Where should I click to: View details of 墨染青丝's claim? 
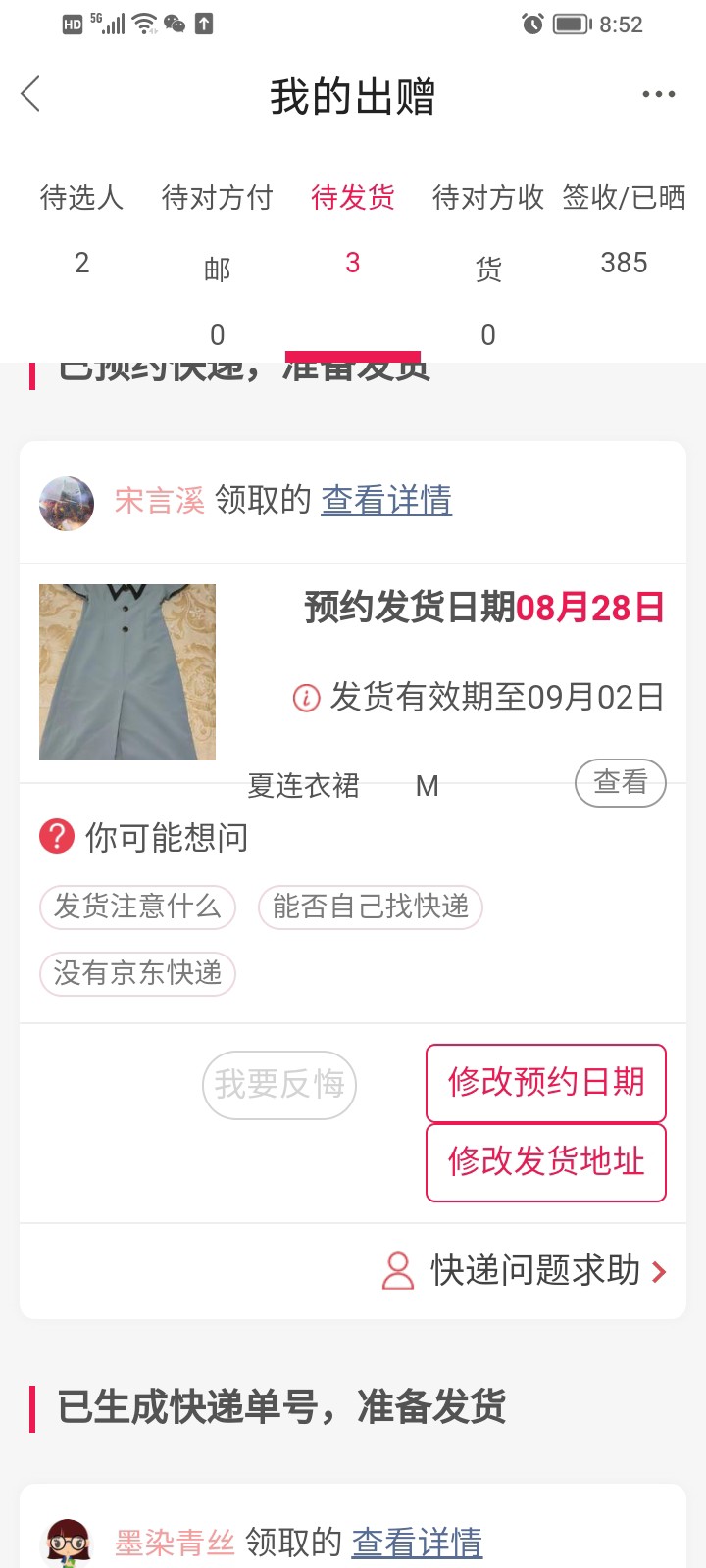[x=417, y=1543]
